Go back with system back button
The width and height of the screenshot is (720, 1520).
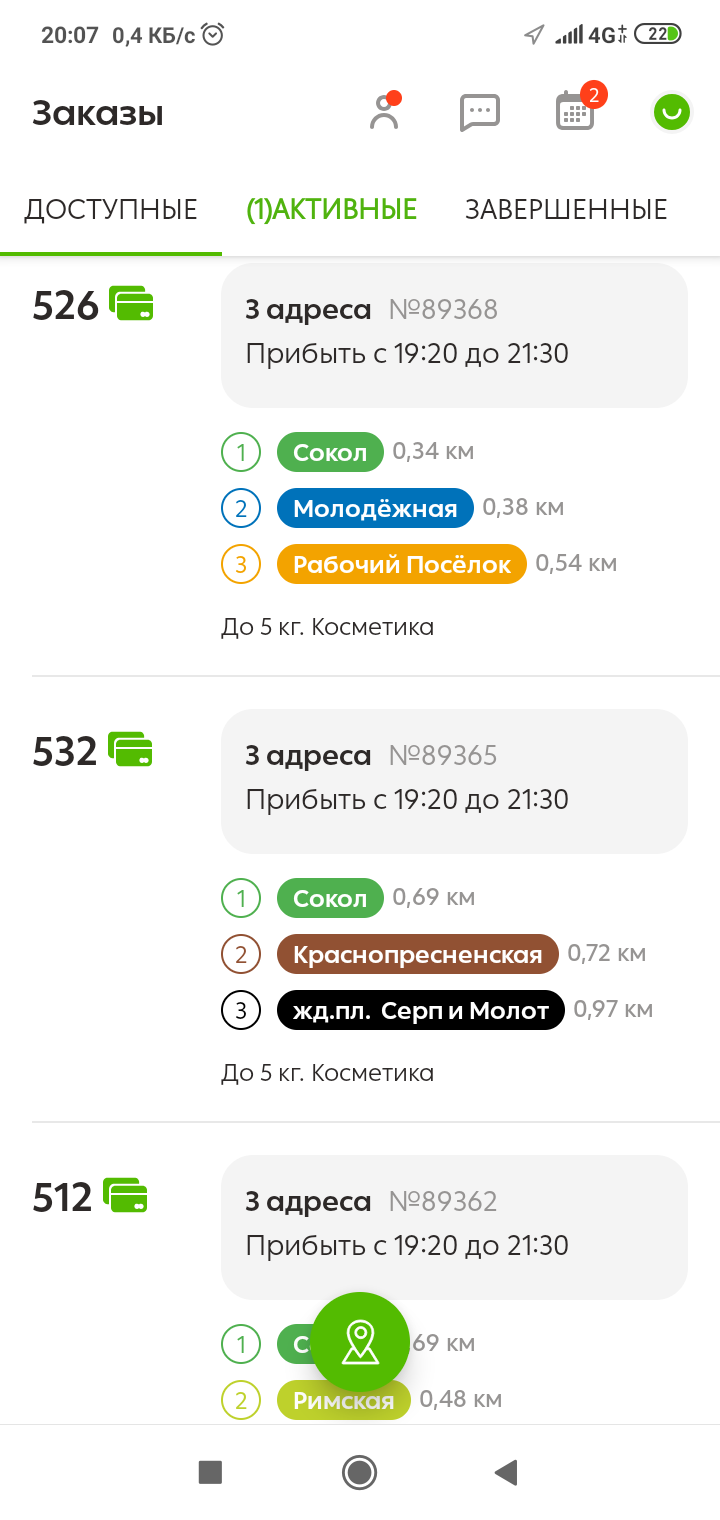click(506, 1471)
